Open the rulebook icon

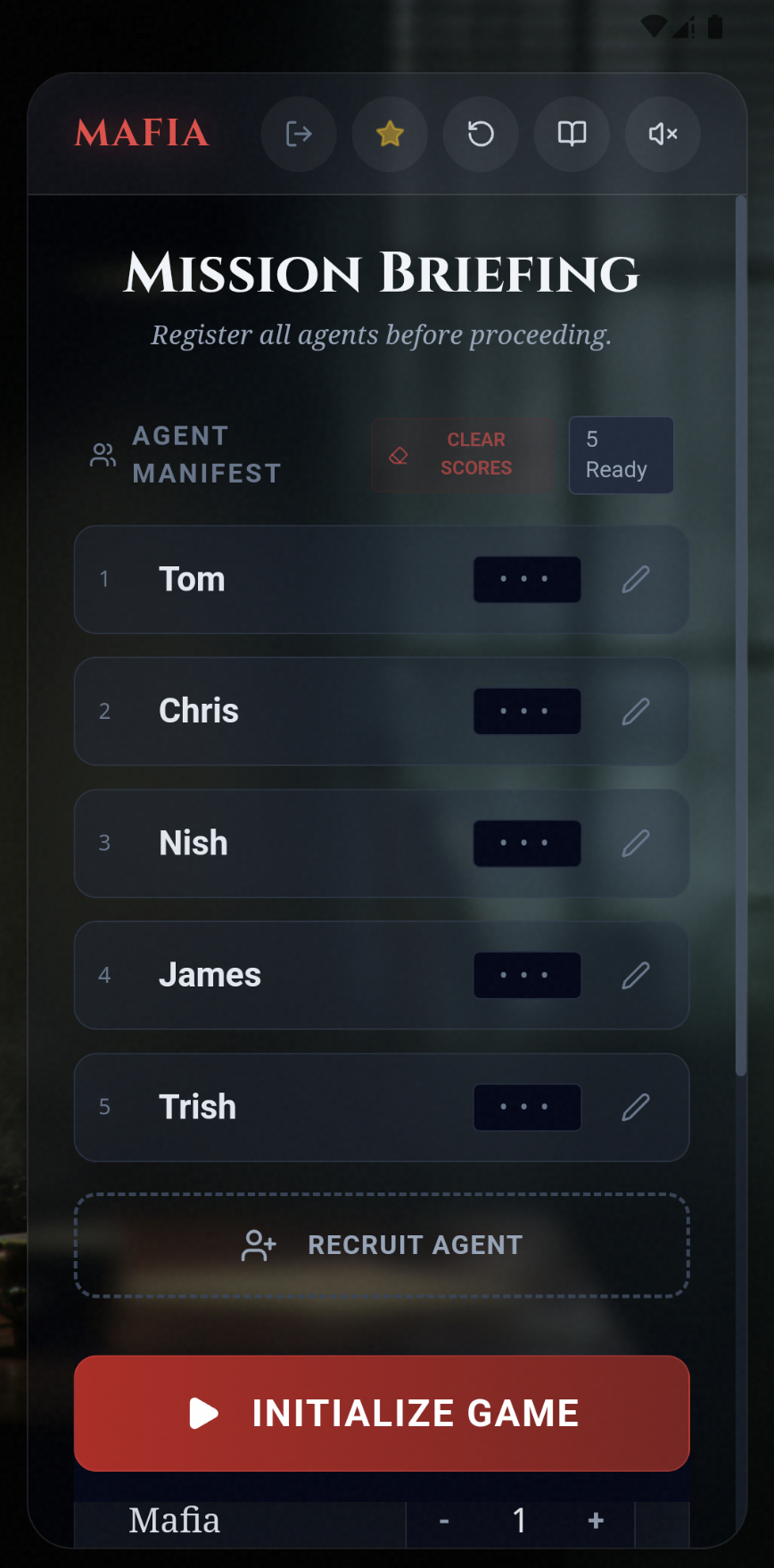(572, 135)
